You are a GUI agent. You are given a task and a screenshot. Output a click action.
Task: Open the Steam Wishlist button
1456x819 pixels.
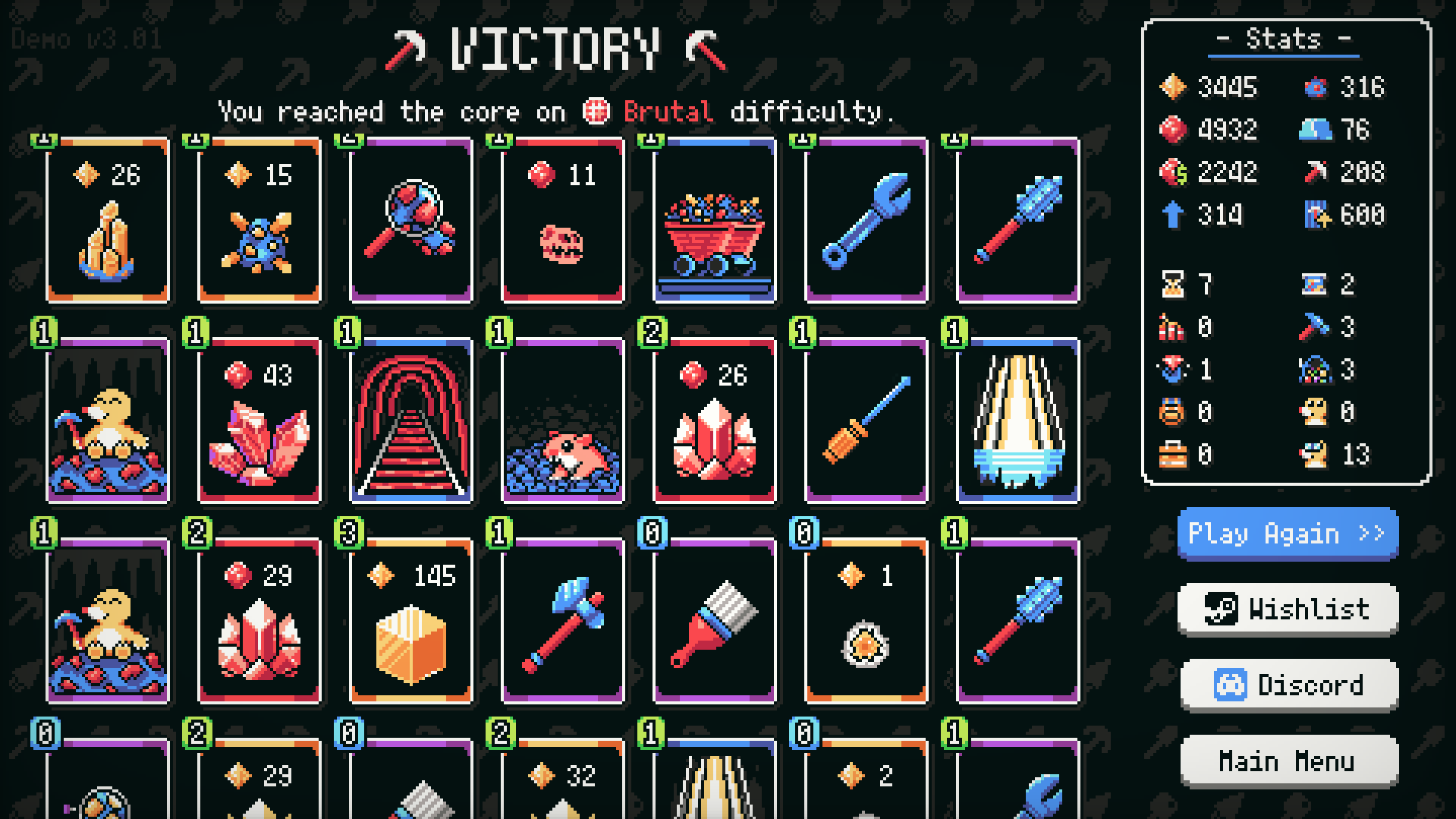point(1287,609)
